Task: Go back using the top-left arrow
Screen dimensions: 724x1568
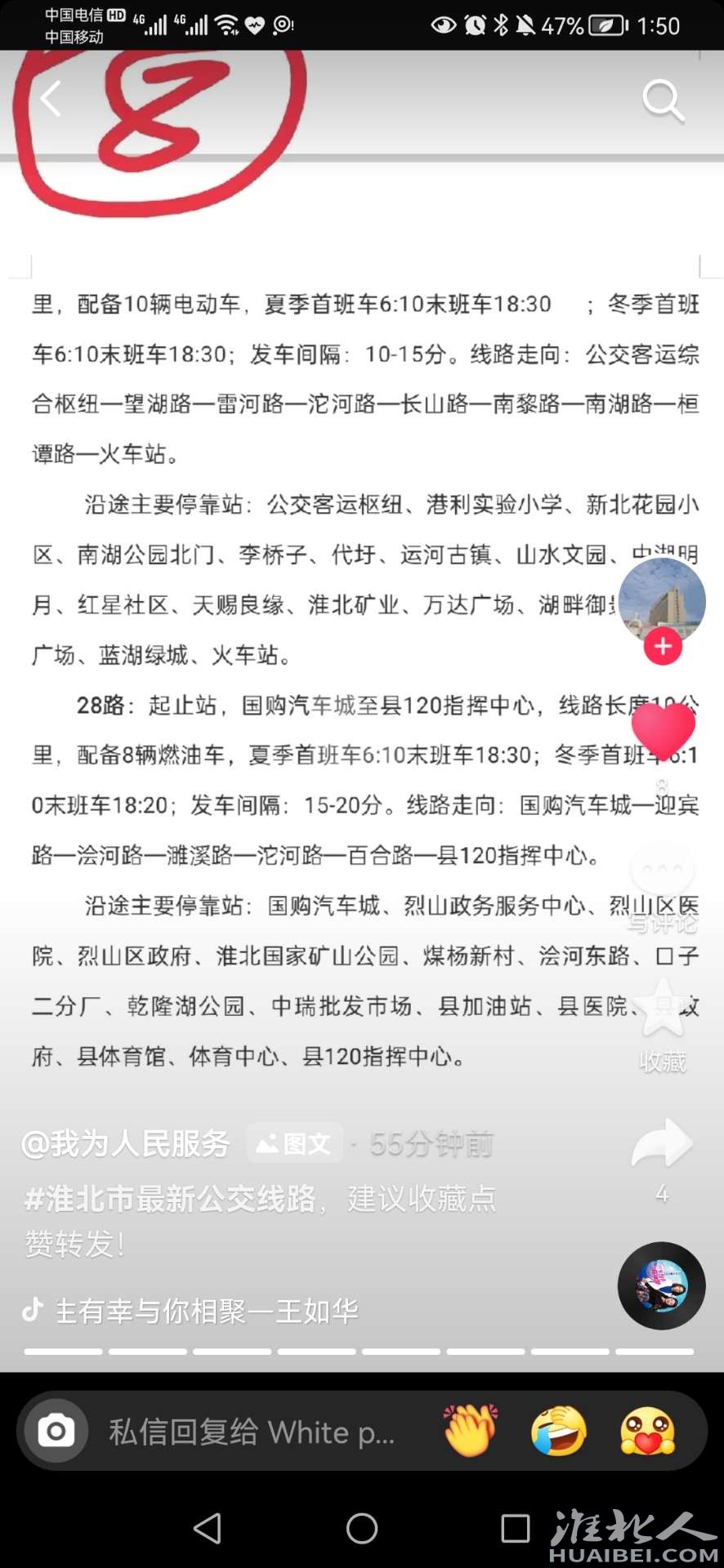Action: pos(51,99)
